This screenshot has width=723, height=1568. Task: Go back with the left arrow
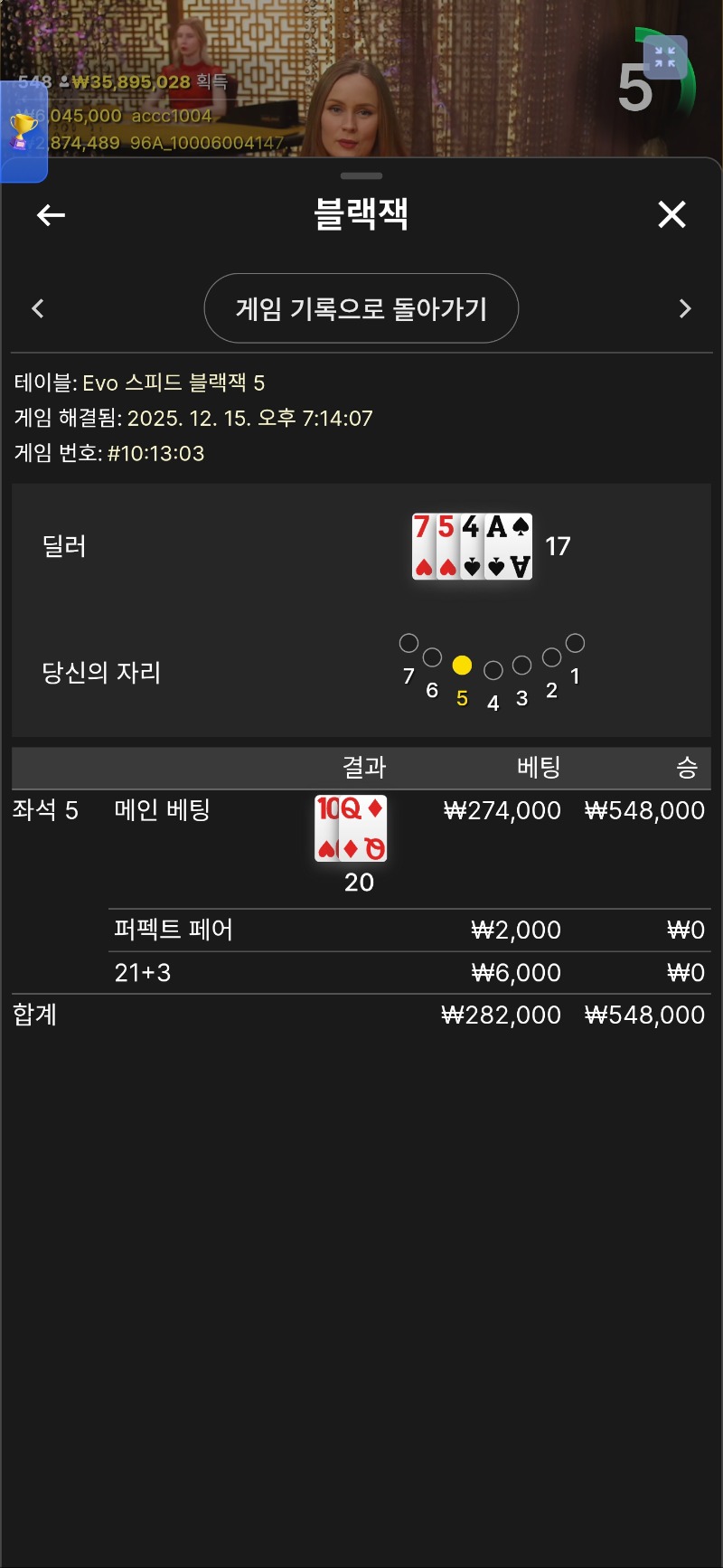coord(51,215)
